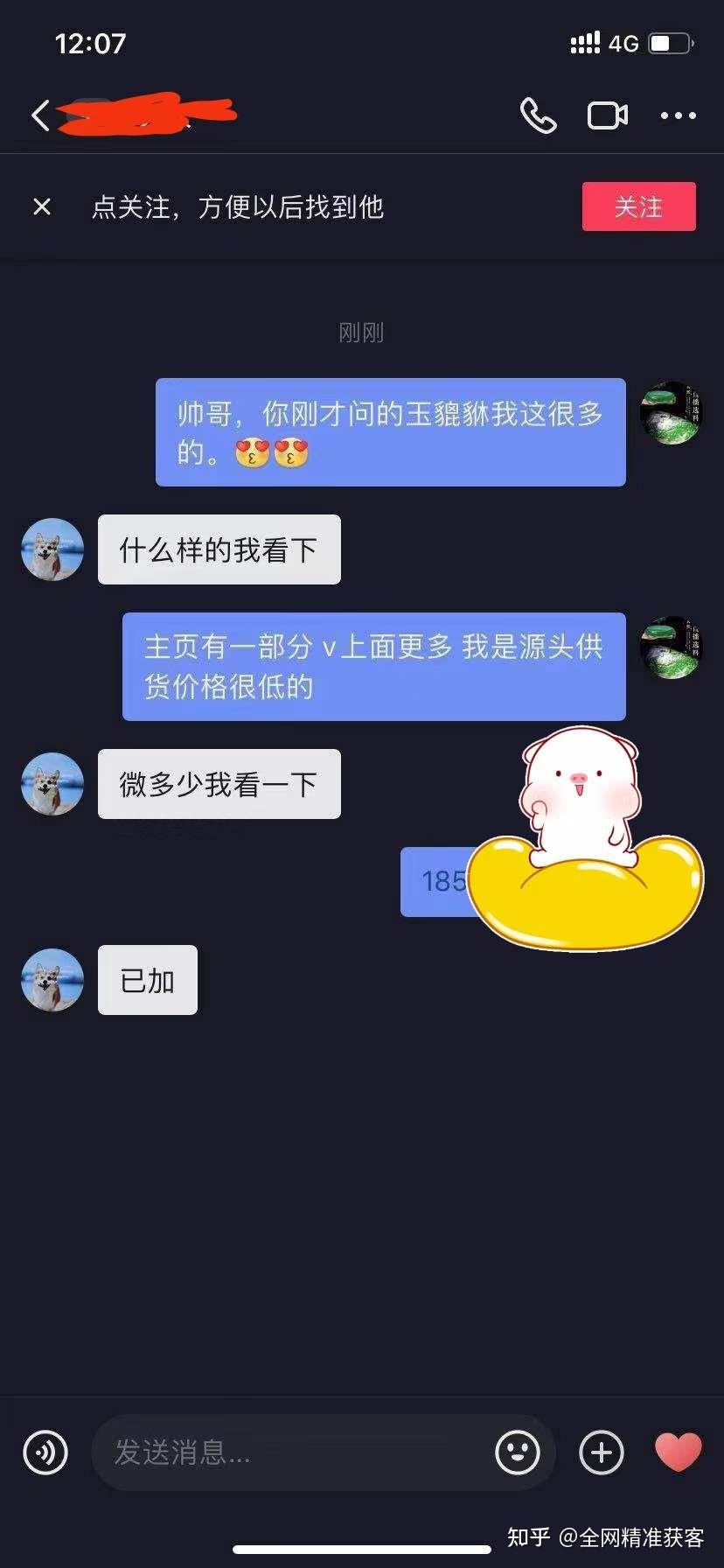Tap the red 关注 follow button
The width and height of the screenshot is (724, 1568).
638,206
